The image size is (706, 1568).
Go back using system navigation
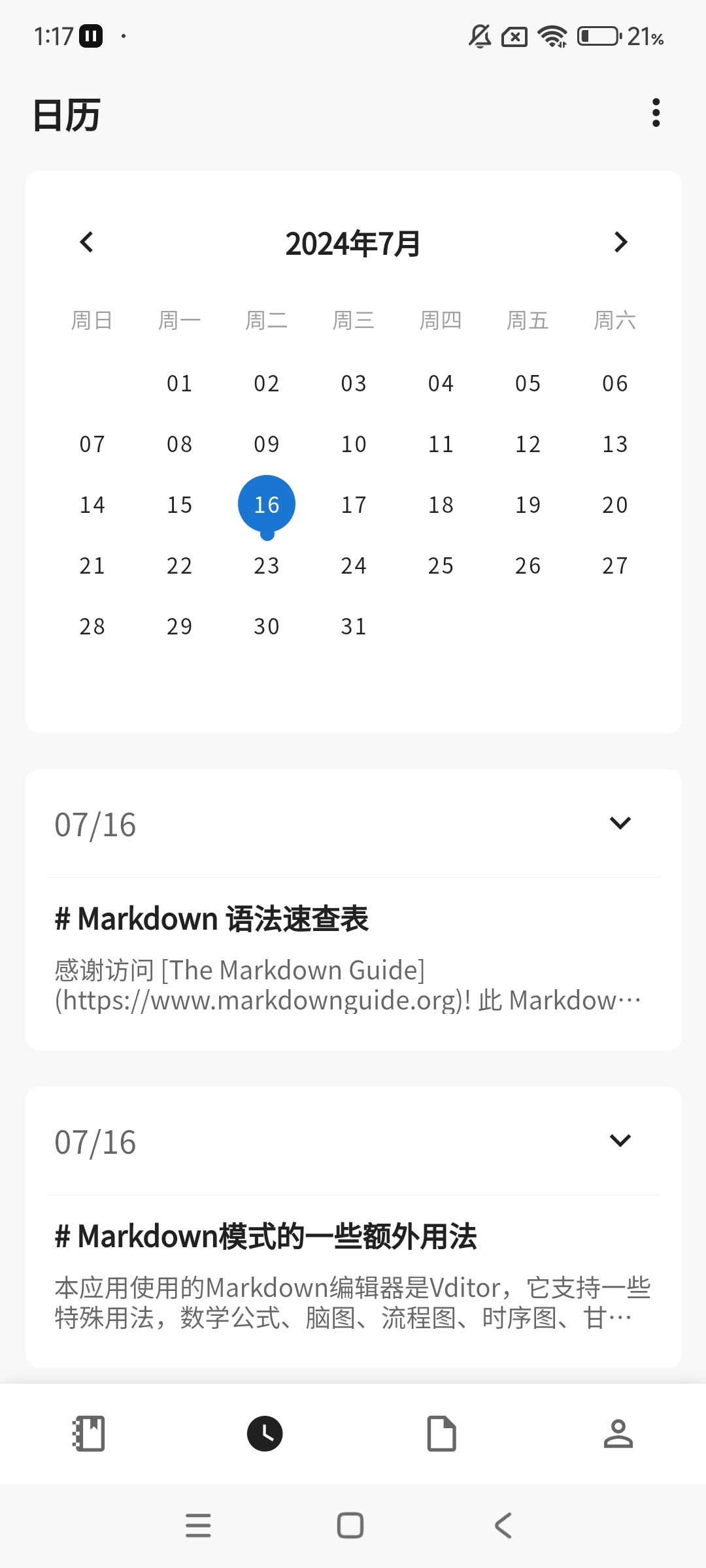[503, 1526]
